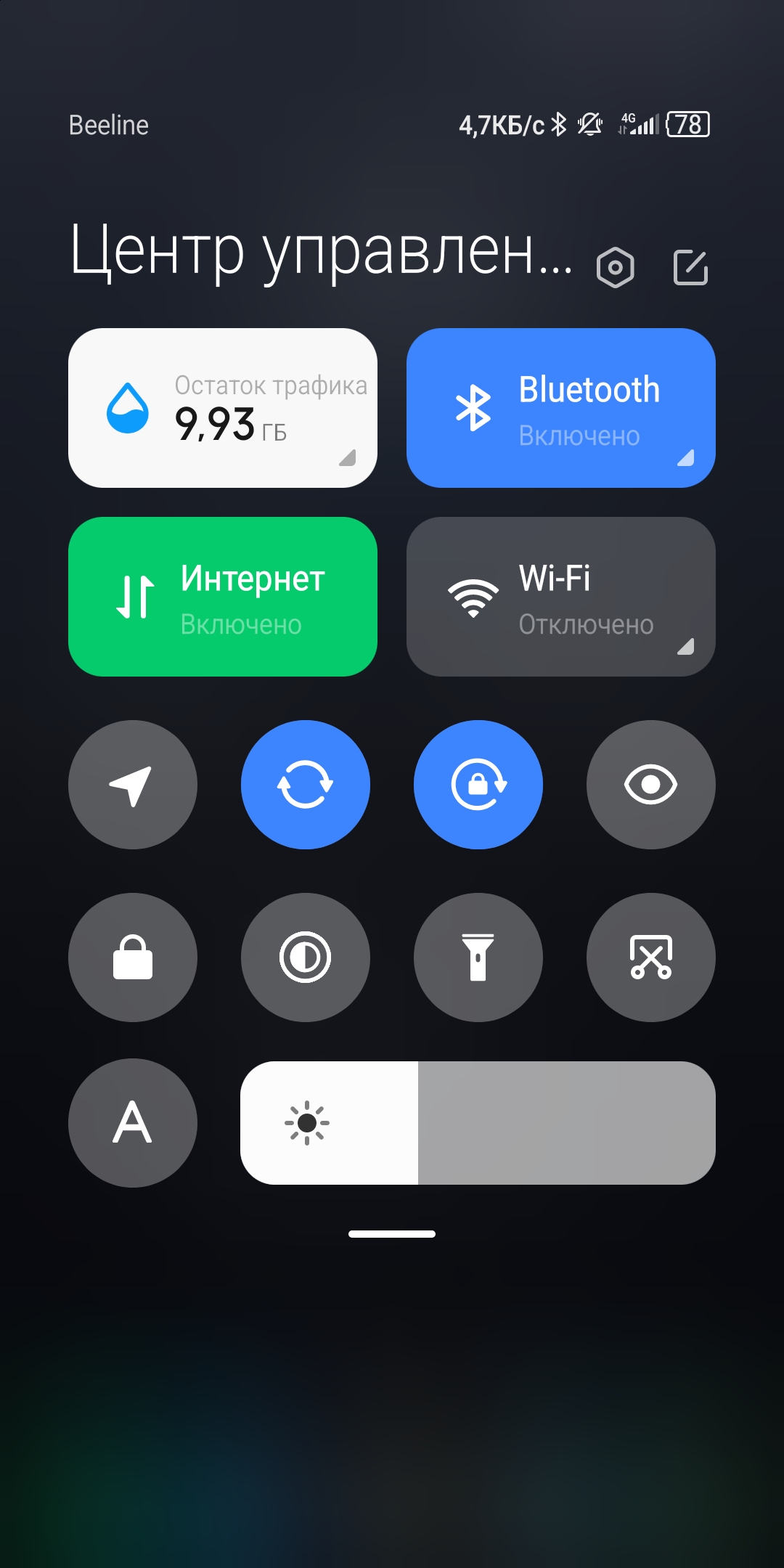This screenshot has width=784, height=1568.
Task: Toggle auto brightness with the A button
Action: [133, 1123]
